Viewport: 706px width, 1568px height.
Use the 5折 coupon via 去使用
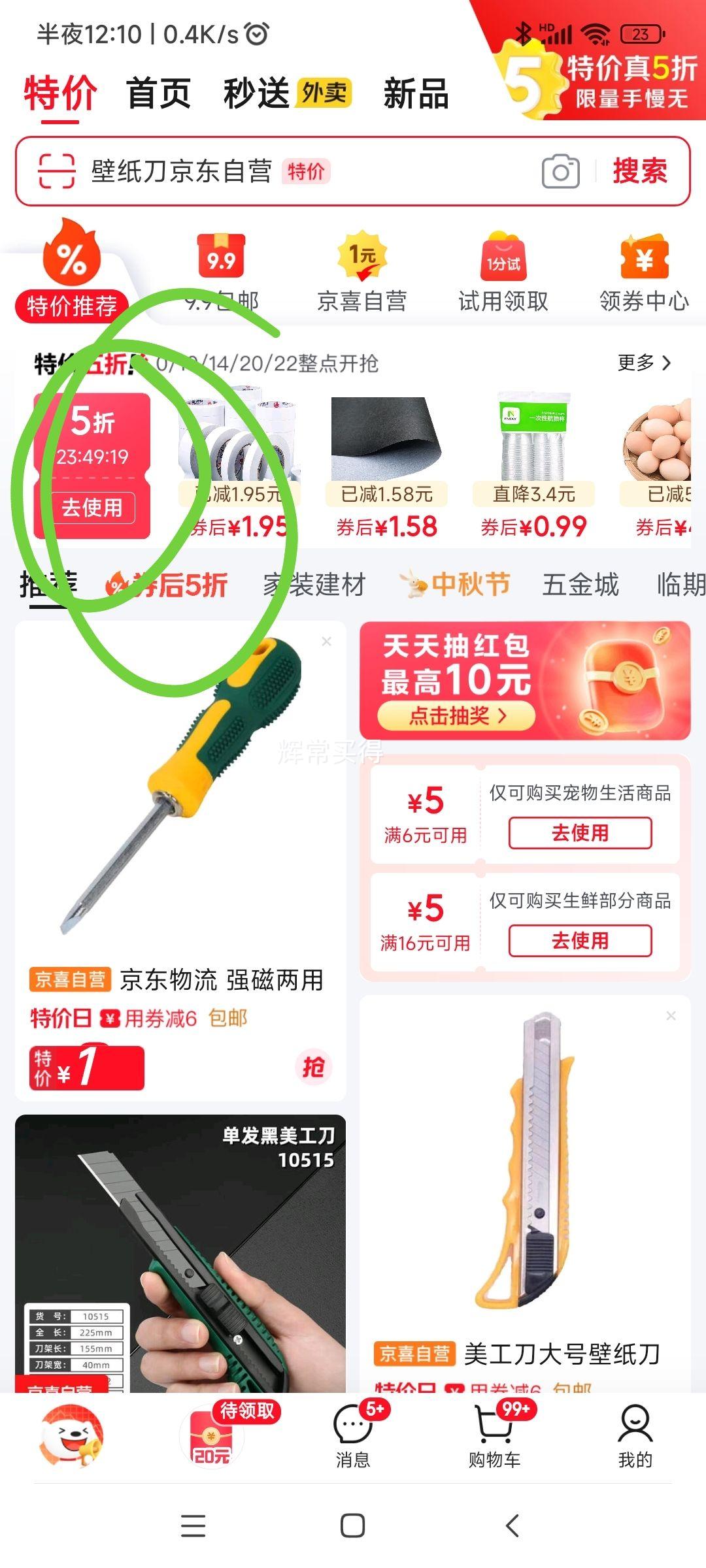[93, 508]
